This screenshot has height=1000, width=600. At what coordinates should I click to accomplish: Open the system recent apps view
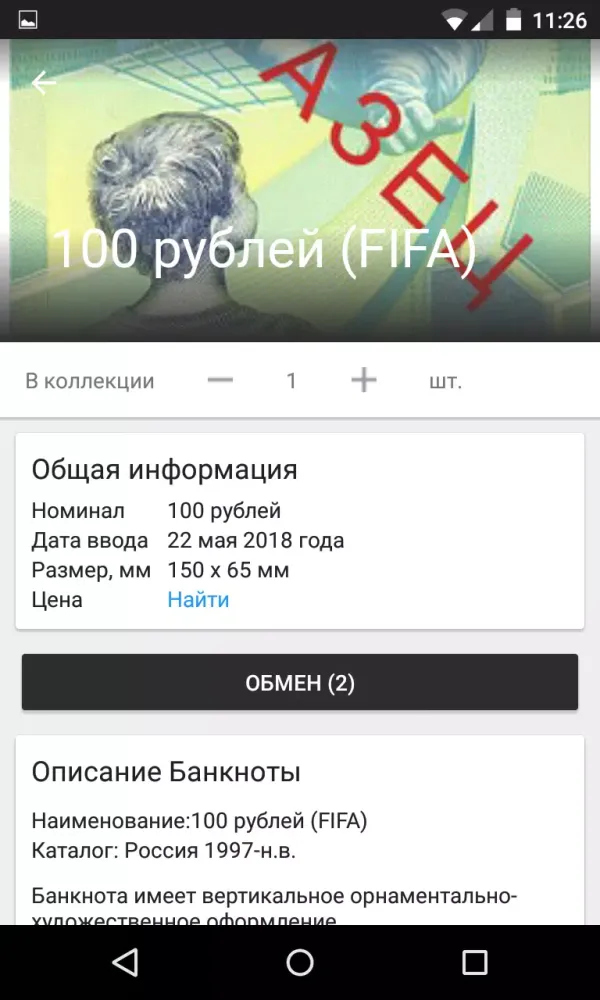(x=474, y=962)
